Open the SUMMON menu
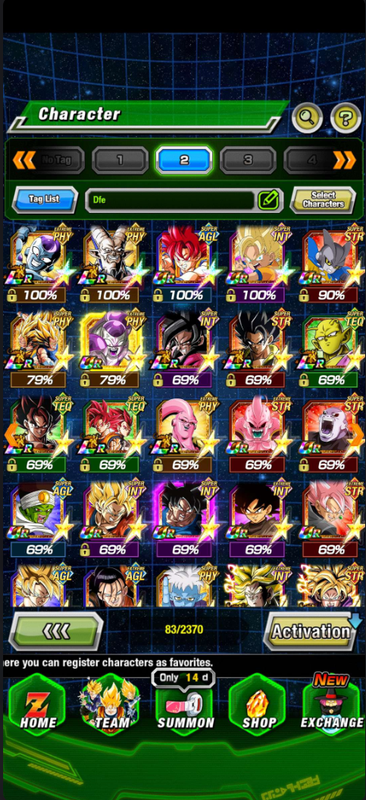Image resolution: width=366 pixels, height=800 pixels. click(185, 705)
